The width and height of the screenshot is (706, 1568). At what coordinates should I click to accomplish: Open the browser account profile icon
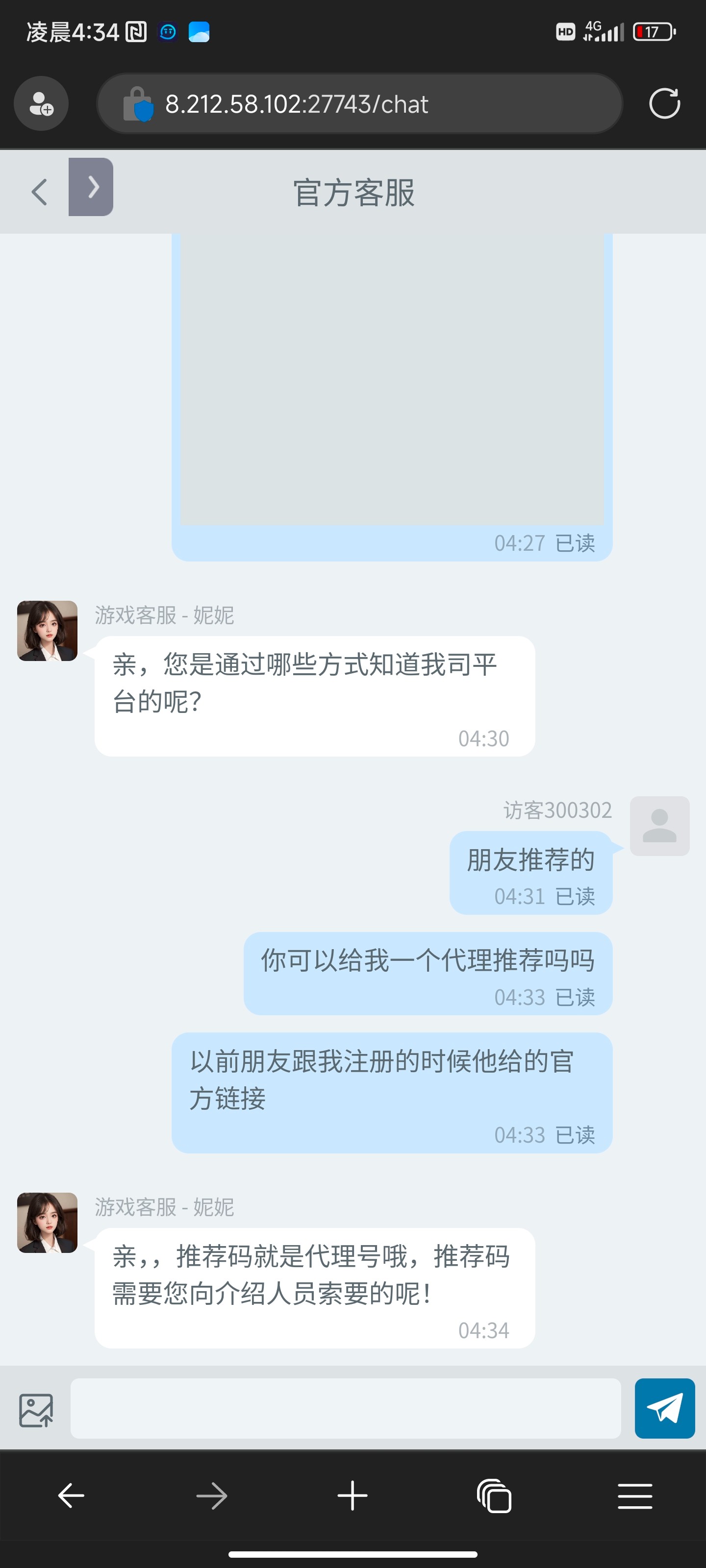tap(41, 103)
